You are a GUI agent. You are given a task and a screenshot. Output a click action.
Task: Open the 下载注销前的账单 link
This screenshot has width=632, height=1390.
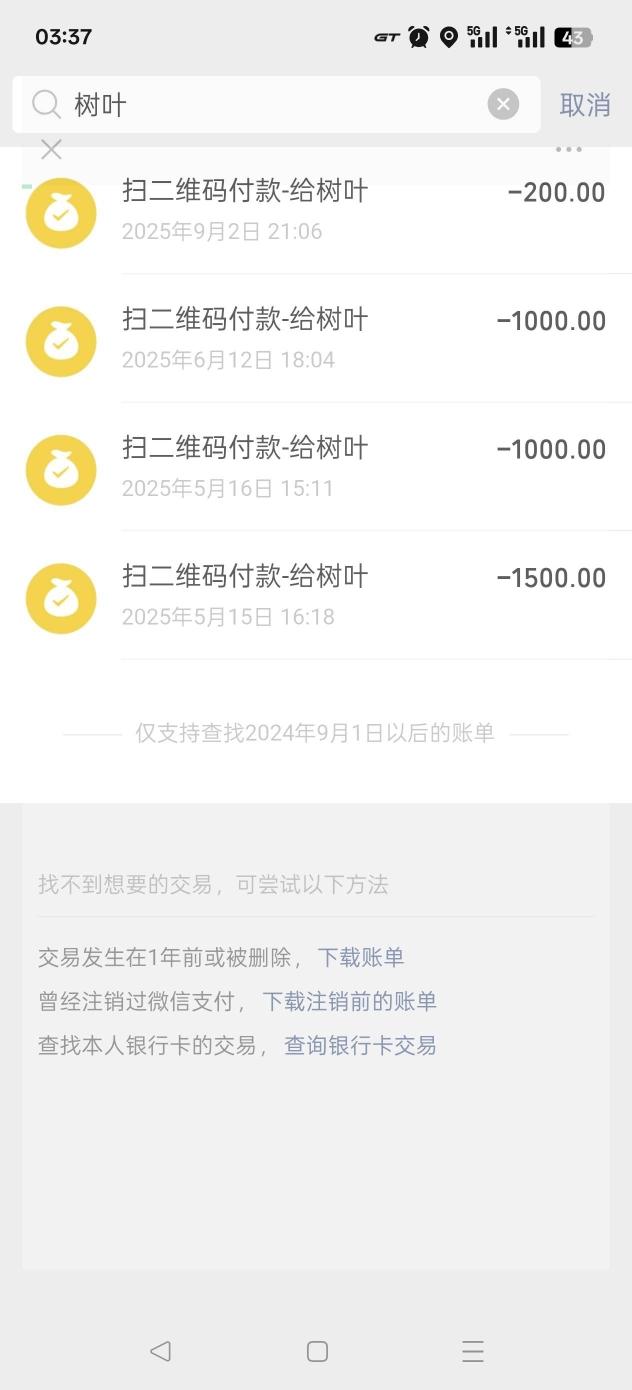[350, 1001]
